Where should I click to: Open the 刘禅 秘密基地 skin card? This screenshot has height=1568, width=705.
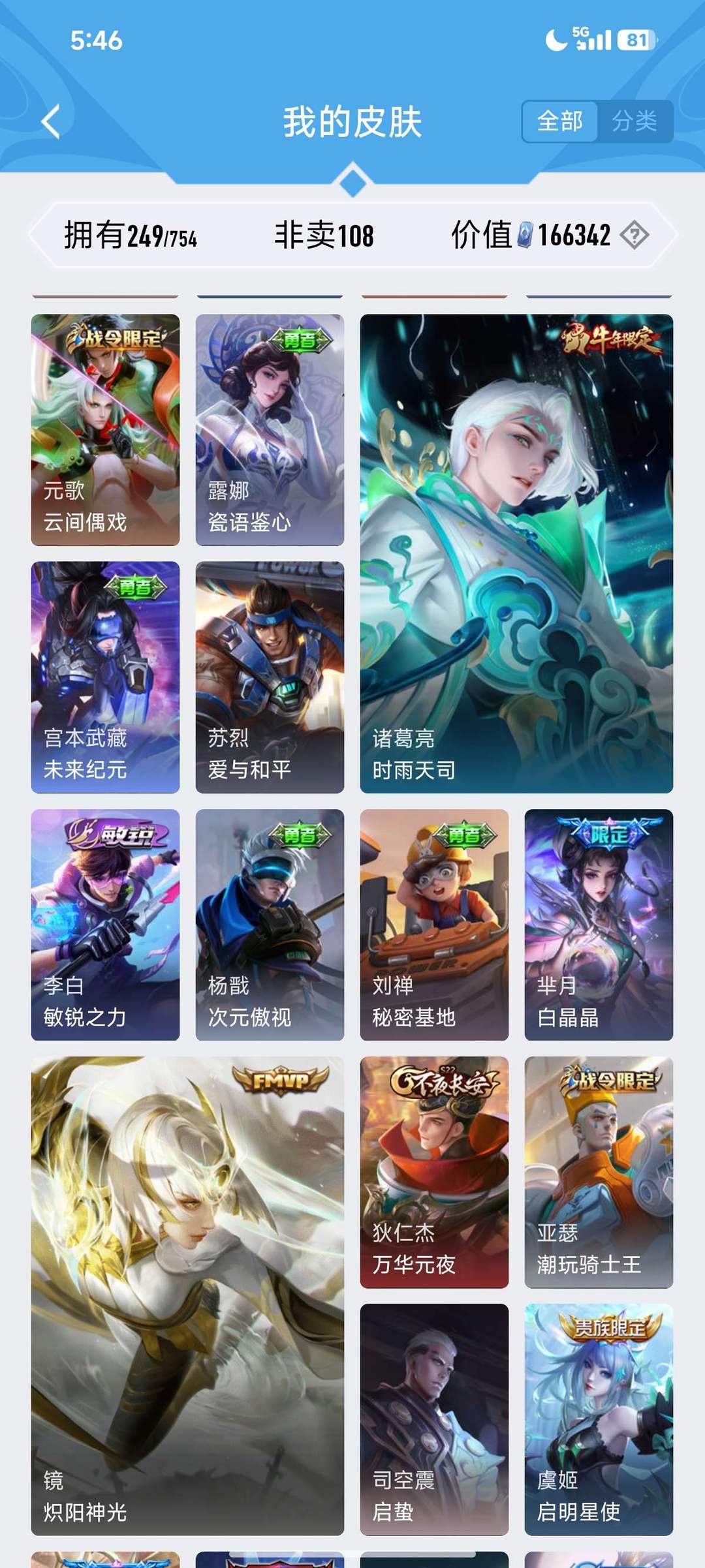pos(434,925)
